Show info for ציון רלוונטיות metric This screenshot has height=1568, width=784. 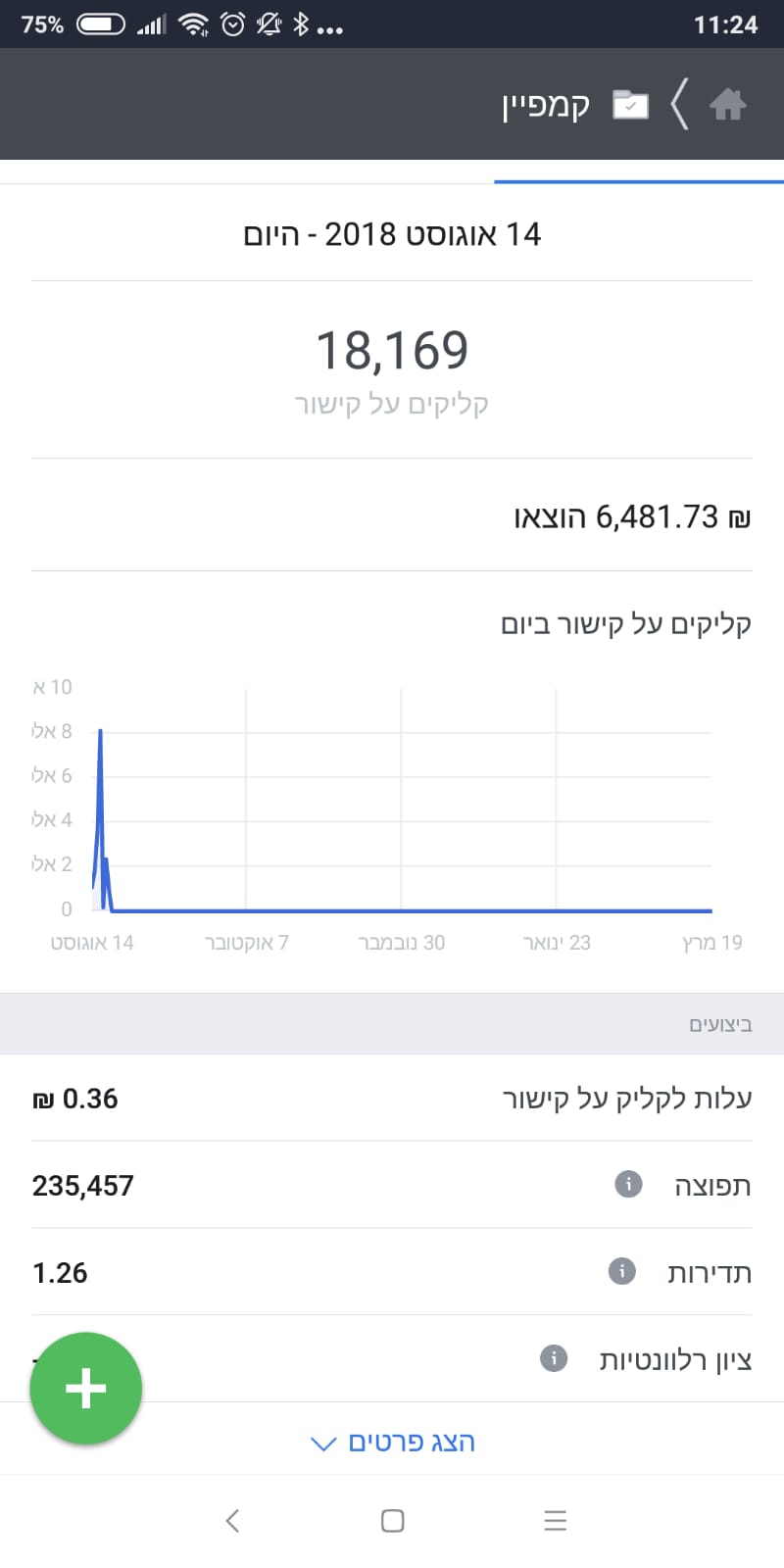point(554,1358)
